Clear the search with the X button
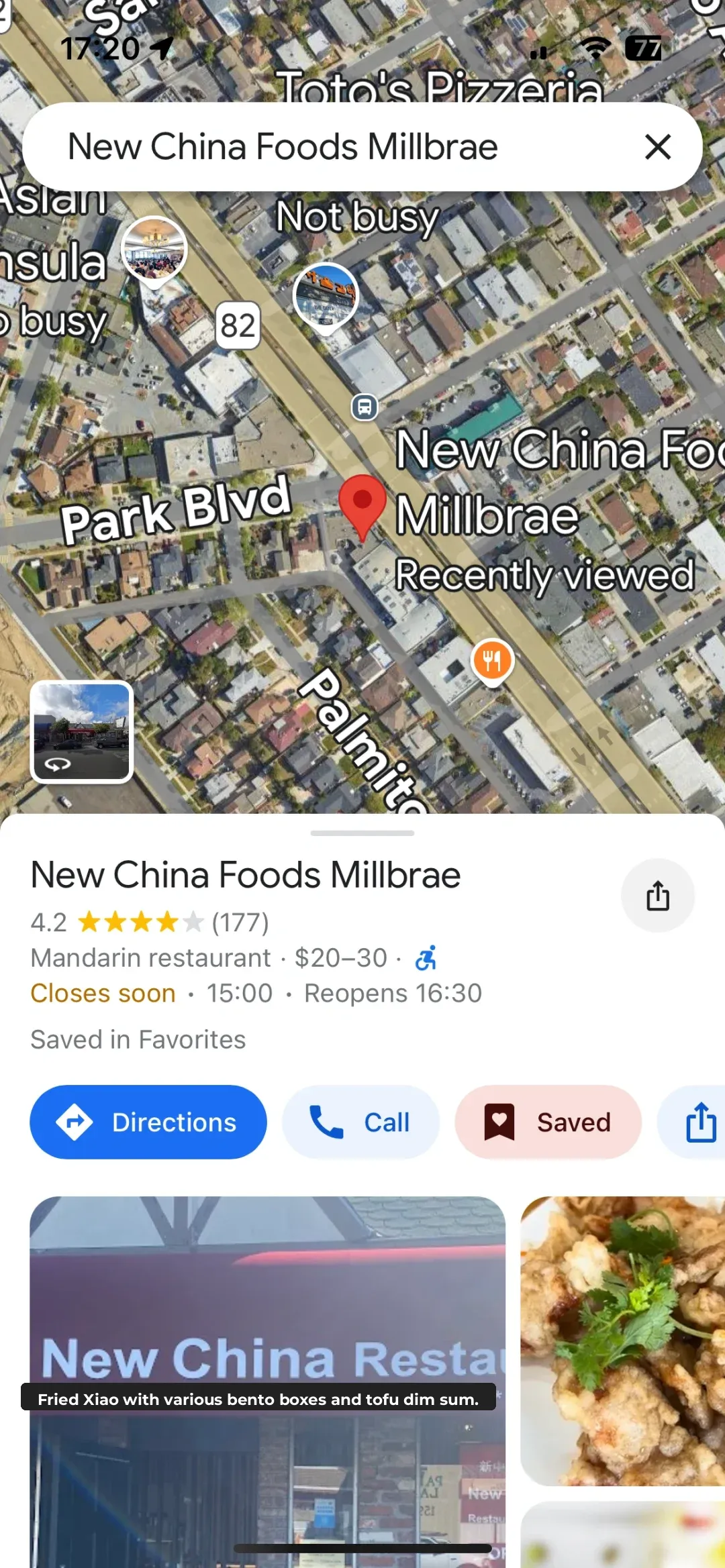 pos(657,147)
